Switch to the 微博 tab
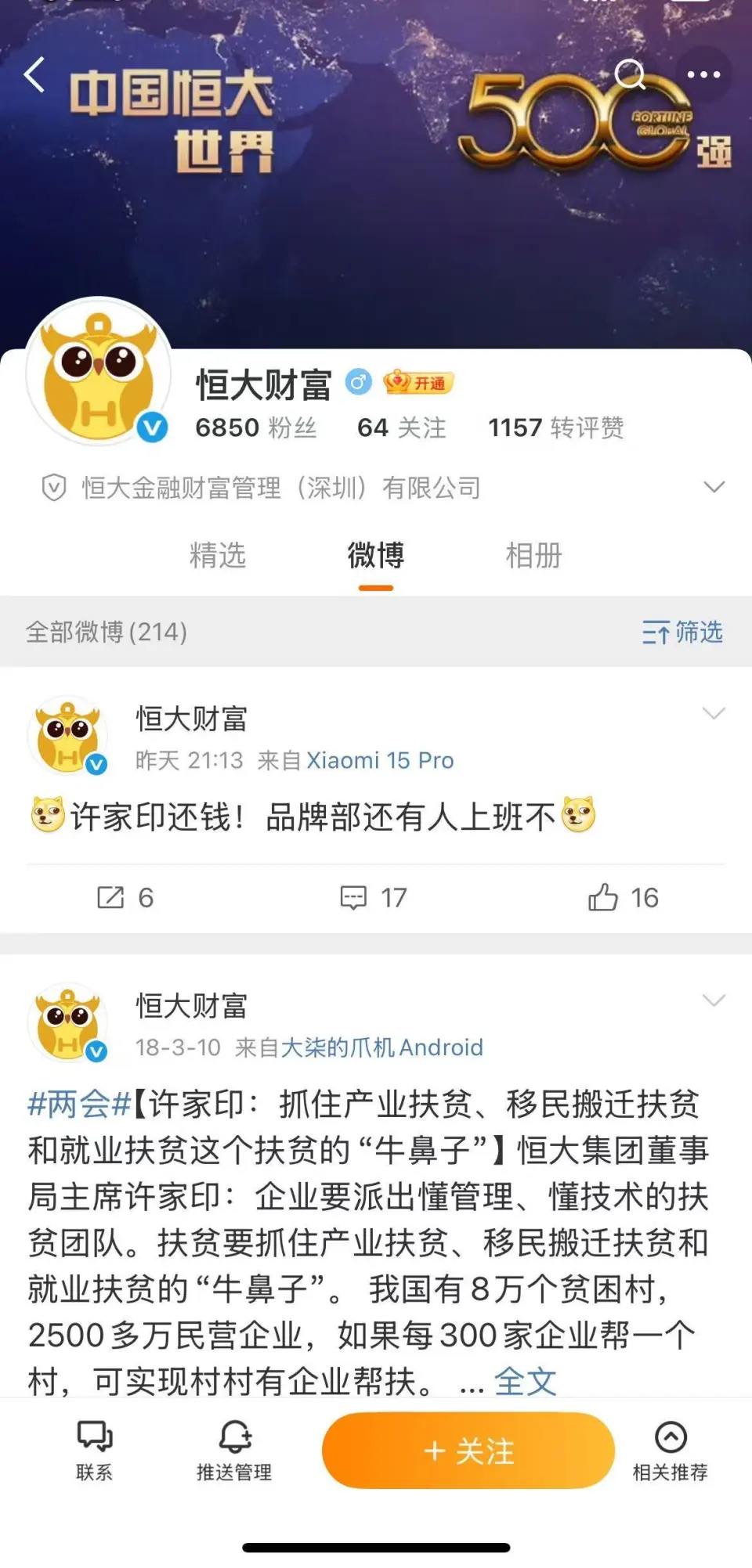 376,556
